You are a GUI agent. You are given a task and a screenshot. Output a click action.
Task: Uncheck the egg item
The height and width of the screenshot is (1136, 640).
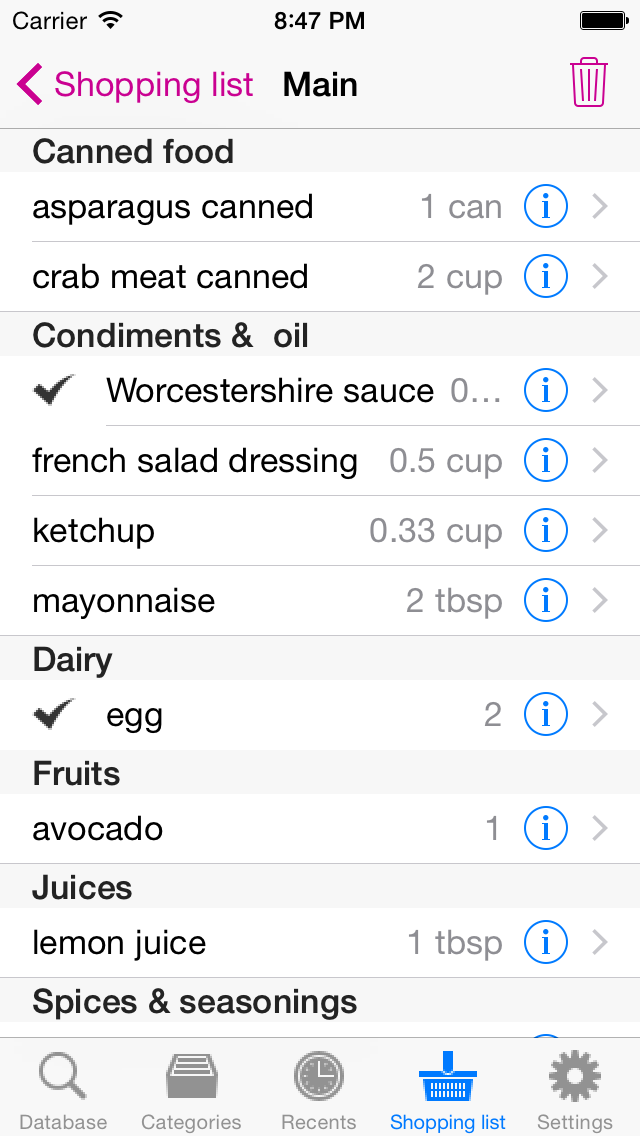[x=54, y=715]
